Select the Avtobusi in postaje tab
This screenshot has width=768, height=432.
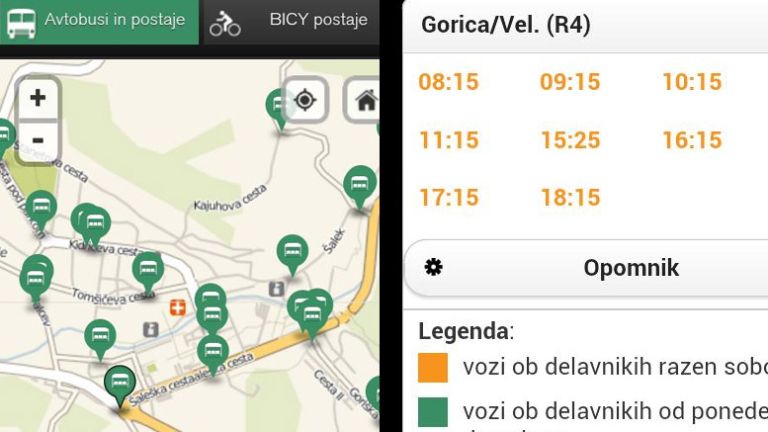coord(100,21)
